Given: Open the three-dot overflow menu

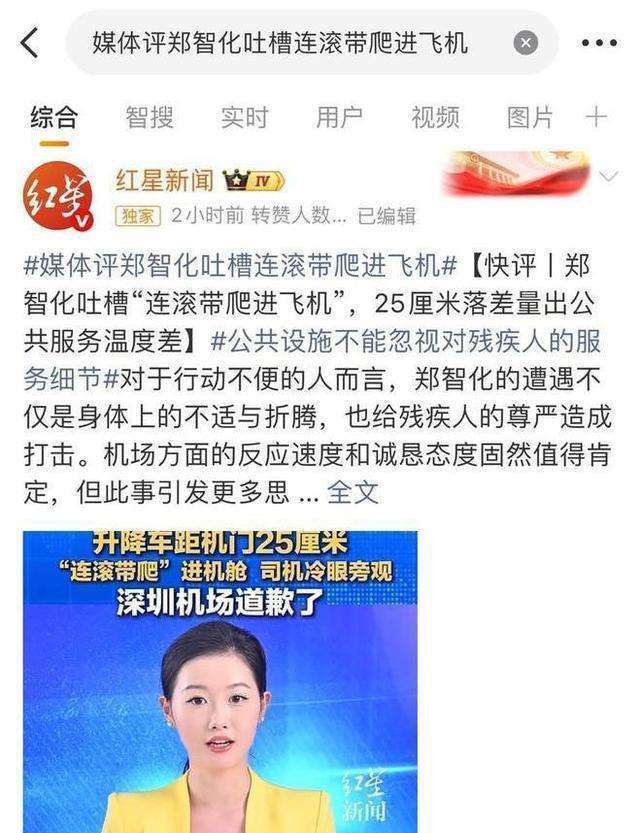Looking at the screenshot, I should pyautogui.click(x=599, y=42).
